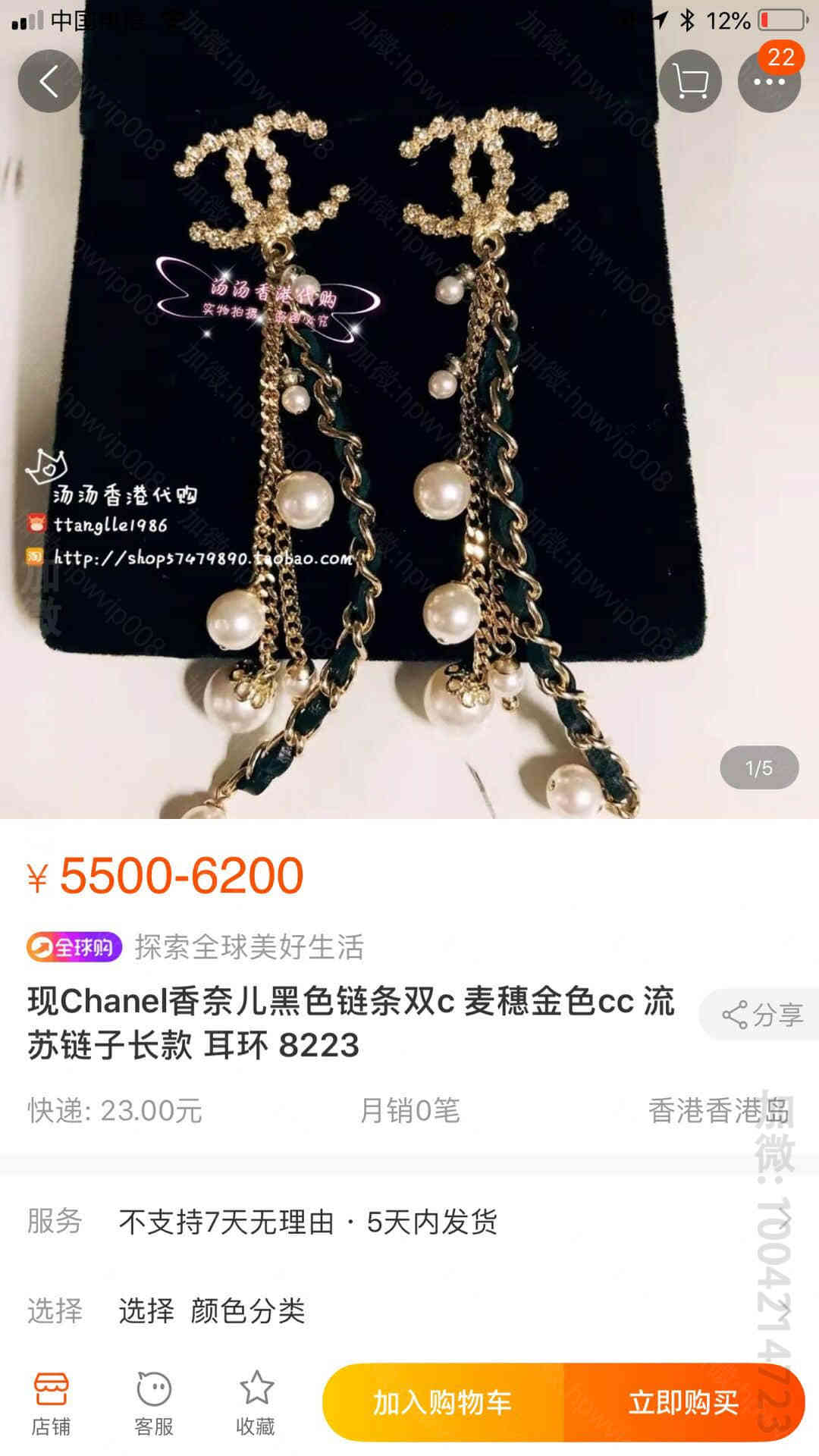Open the 全球购 global shopping banner
Image resolution: width=819 pixels, height=1456 pixels.
[x=196, y=947]
